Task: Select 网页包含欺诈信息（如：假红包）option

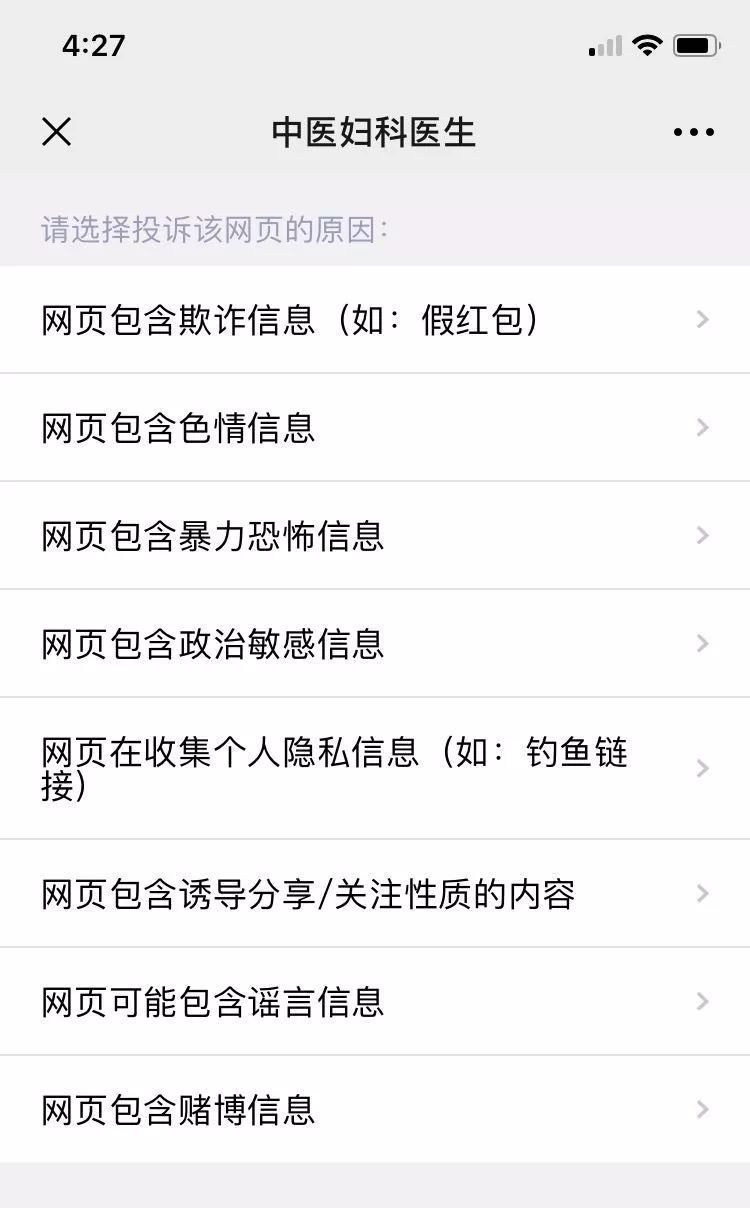Action: point(290,319)
